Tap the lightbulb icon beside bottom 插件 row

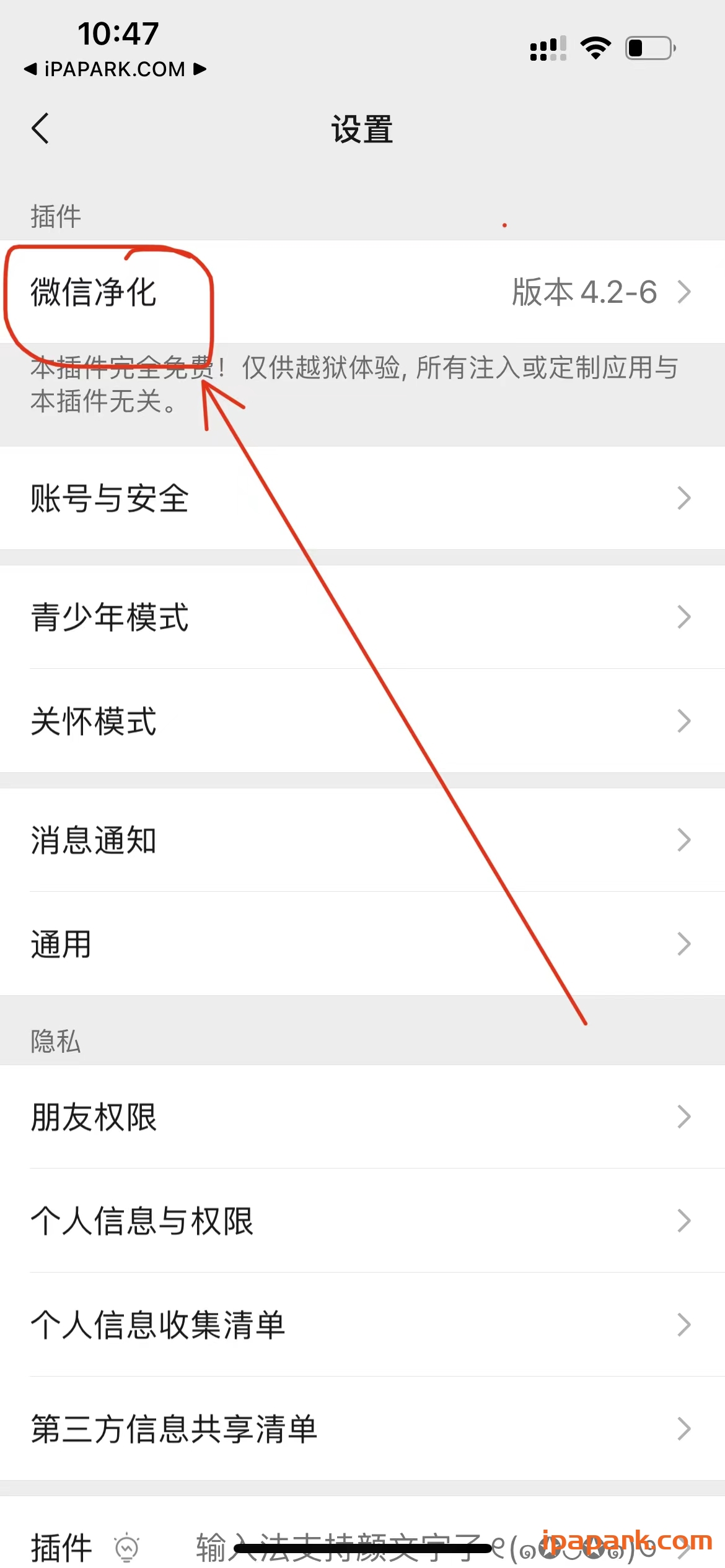(127, 1546)
